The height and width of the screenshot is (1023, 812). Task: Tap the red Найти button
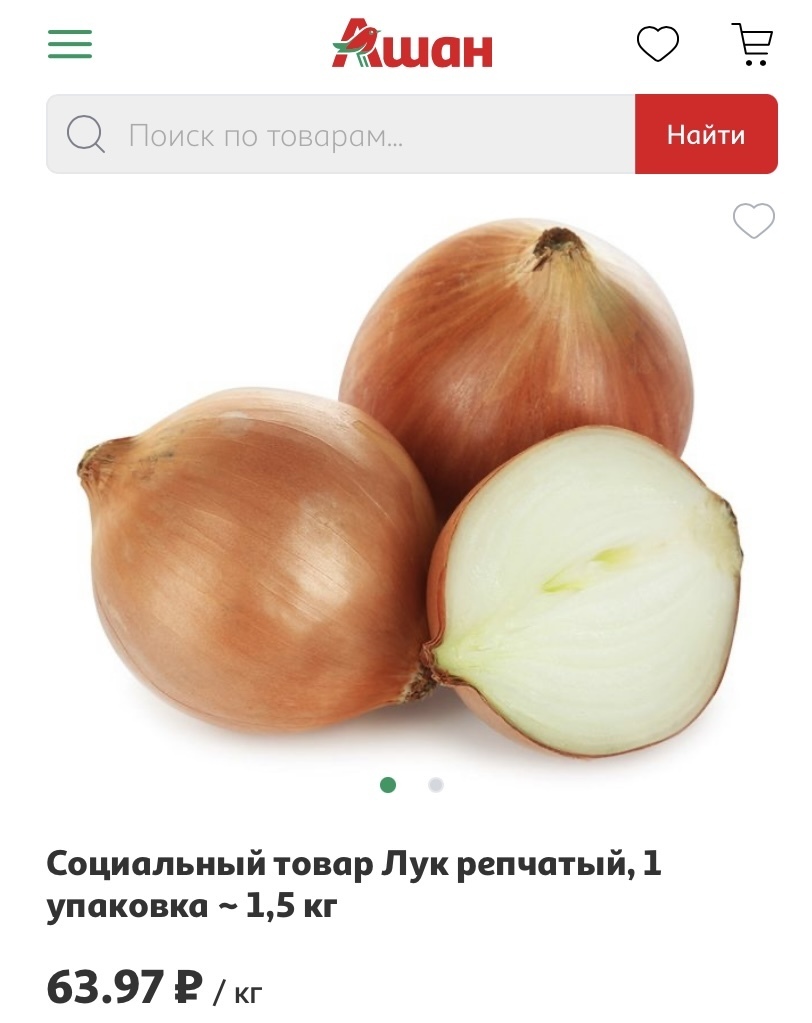click(706, 135)
